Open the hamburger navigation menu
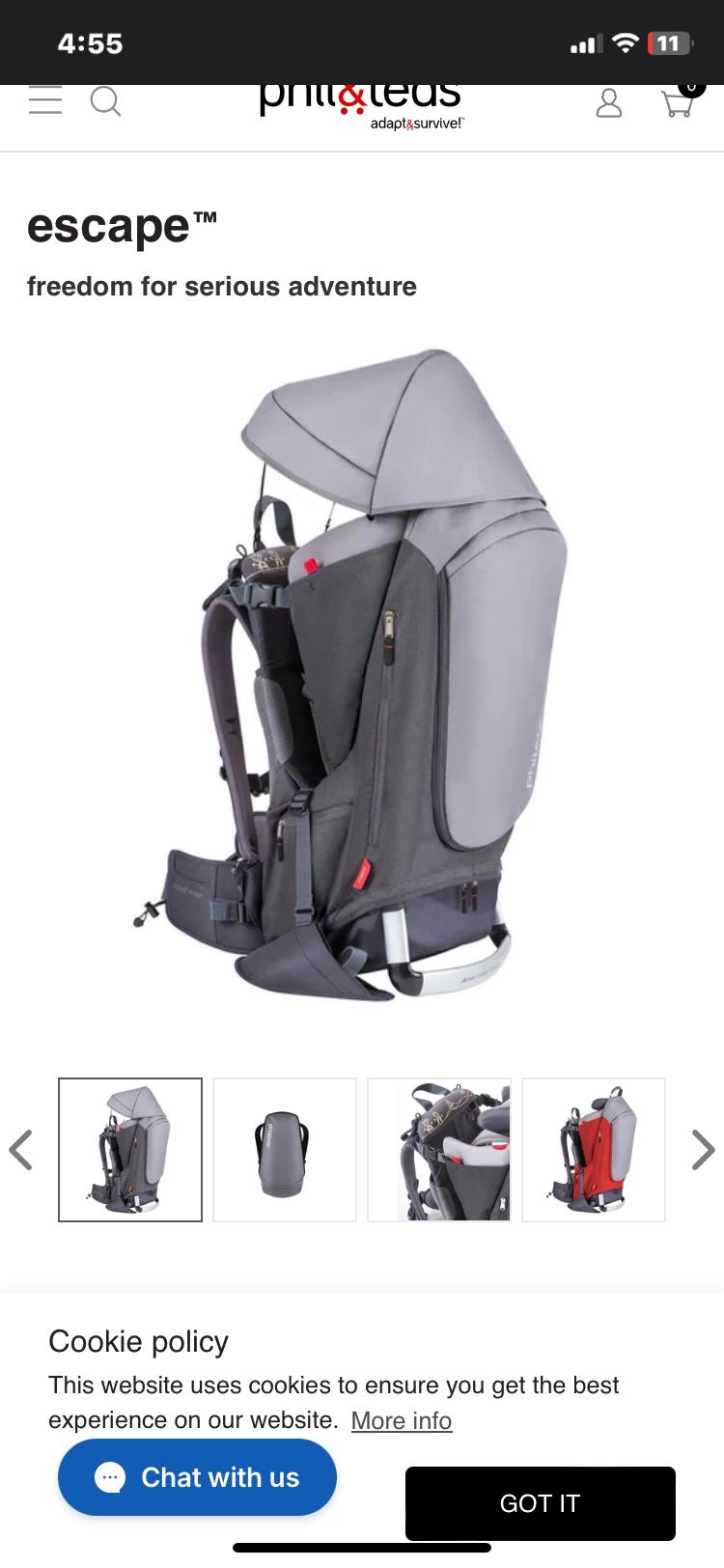The width and height of the screenshot is (724, 1568). (44, 99)
